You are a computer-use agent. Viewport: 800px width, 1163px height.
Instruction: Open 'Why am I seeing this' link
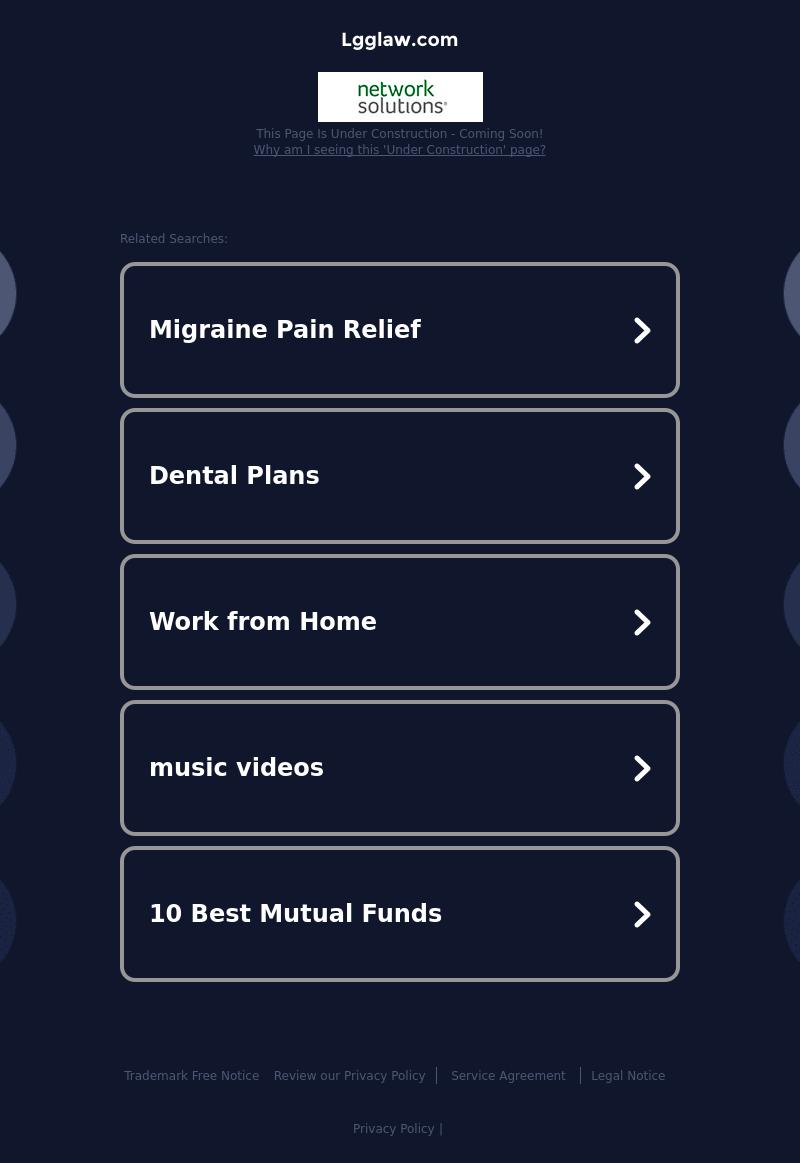click(399, 150)
